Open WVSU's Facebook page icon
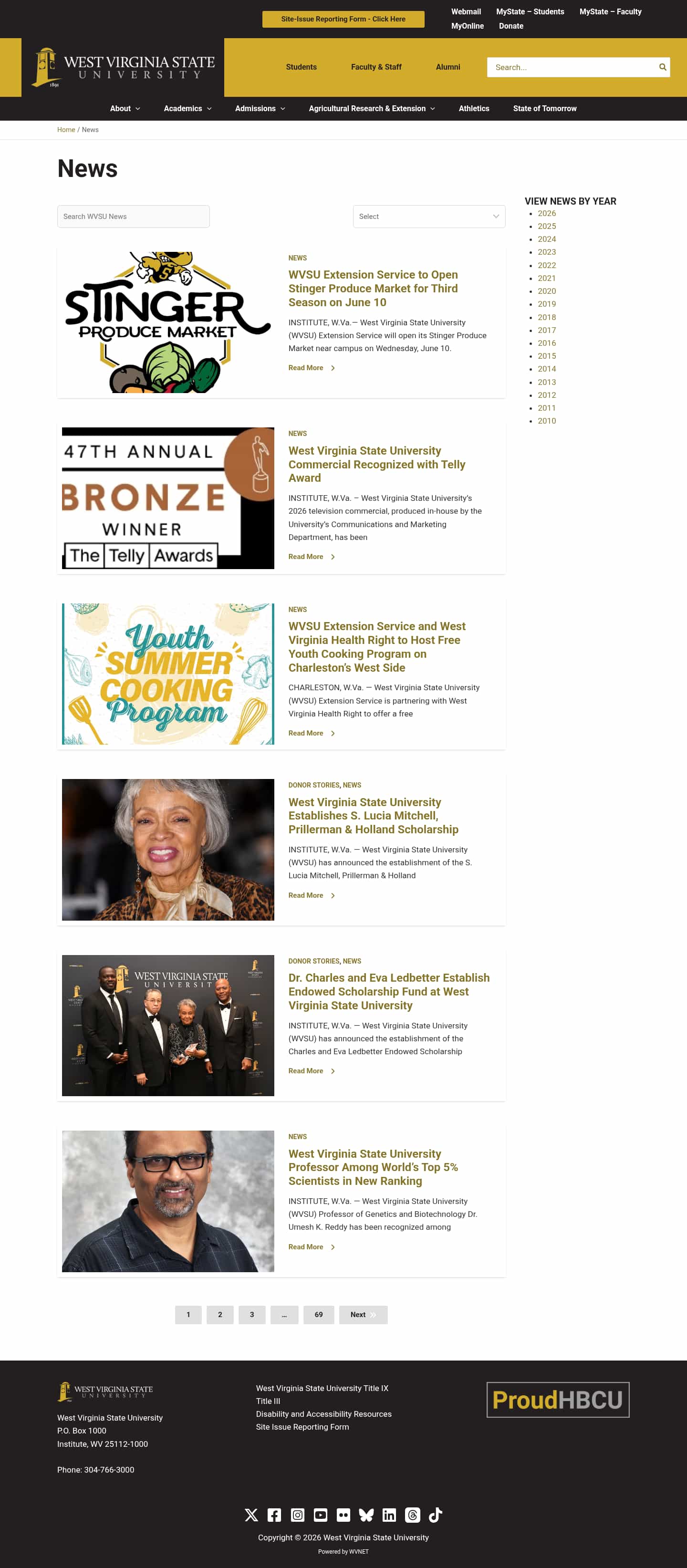687x1568 pixels. pyautogui.click(x=274, y=1515)
